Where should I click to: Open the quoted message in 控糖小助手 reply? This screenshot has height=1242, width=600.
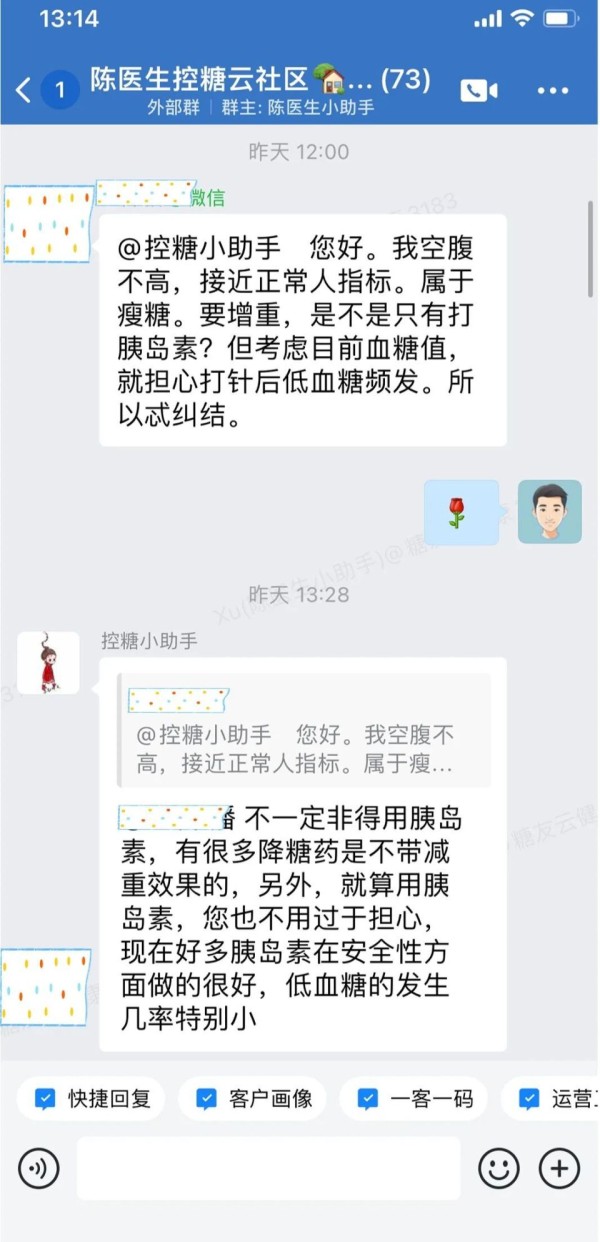point(305,730)
